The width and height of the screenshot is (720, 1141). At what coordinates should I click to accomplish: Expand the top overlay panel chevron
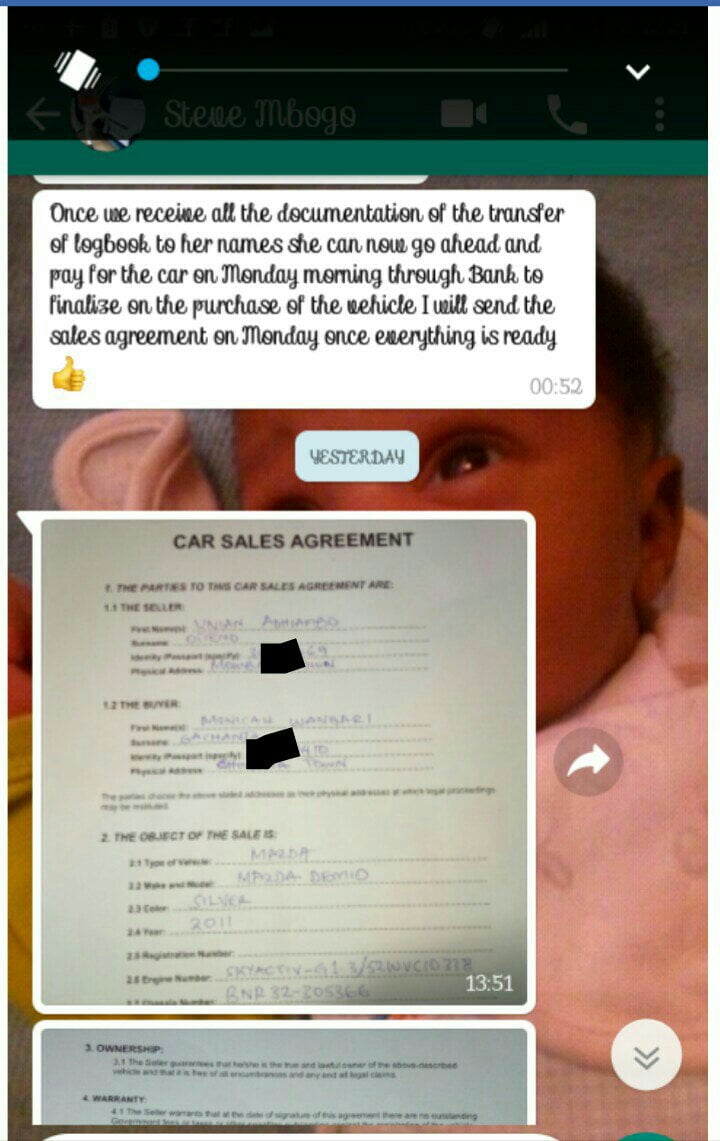coord(637,71)
